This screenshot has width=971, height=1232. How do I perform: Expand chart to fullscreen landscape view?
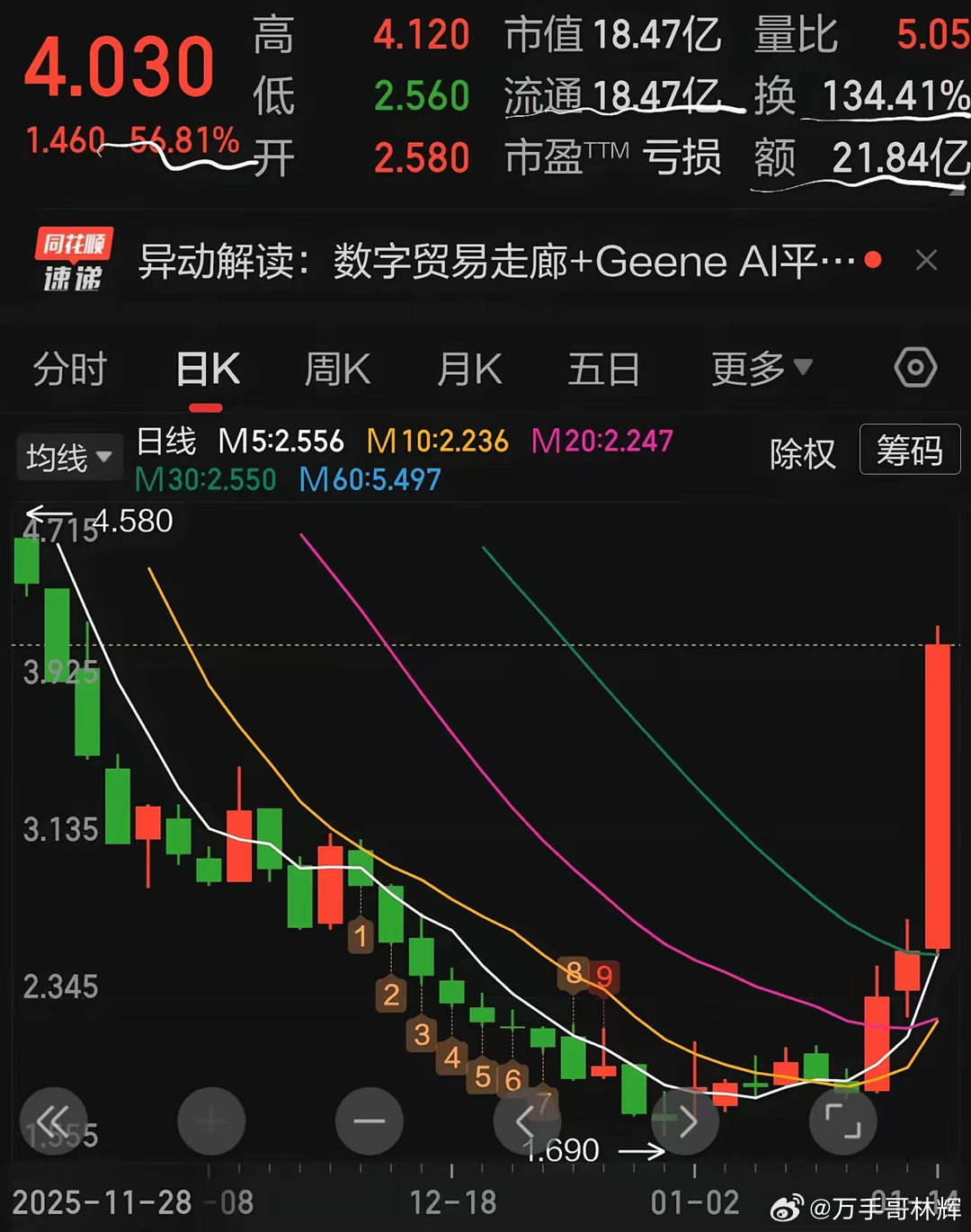tap(843, 1120)
